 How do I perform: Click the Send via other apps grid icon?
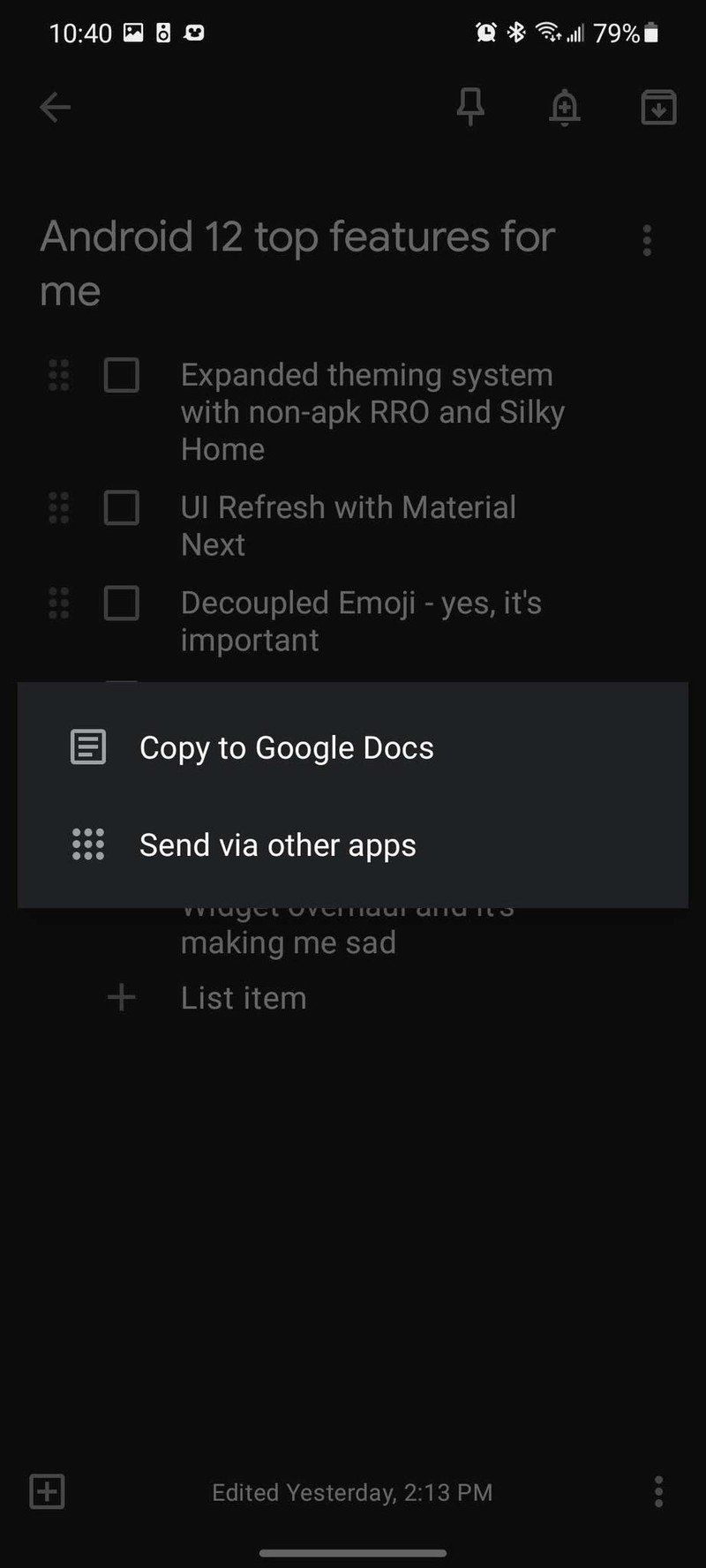click(x=89, y=844)
